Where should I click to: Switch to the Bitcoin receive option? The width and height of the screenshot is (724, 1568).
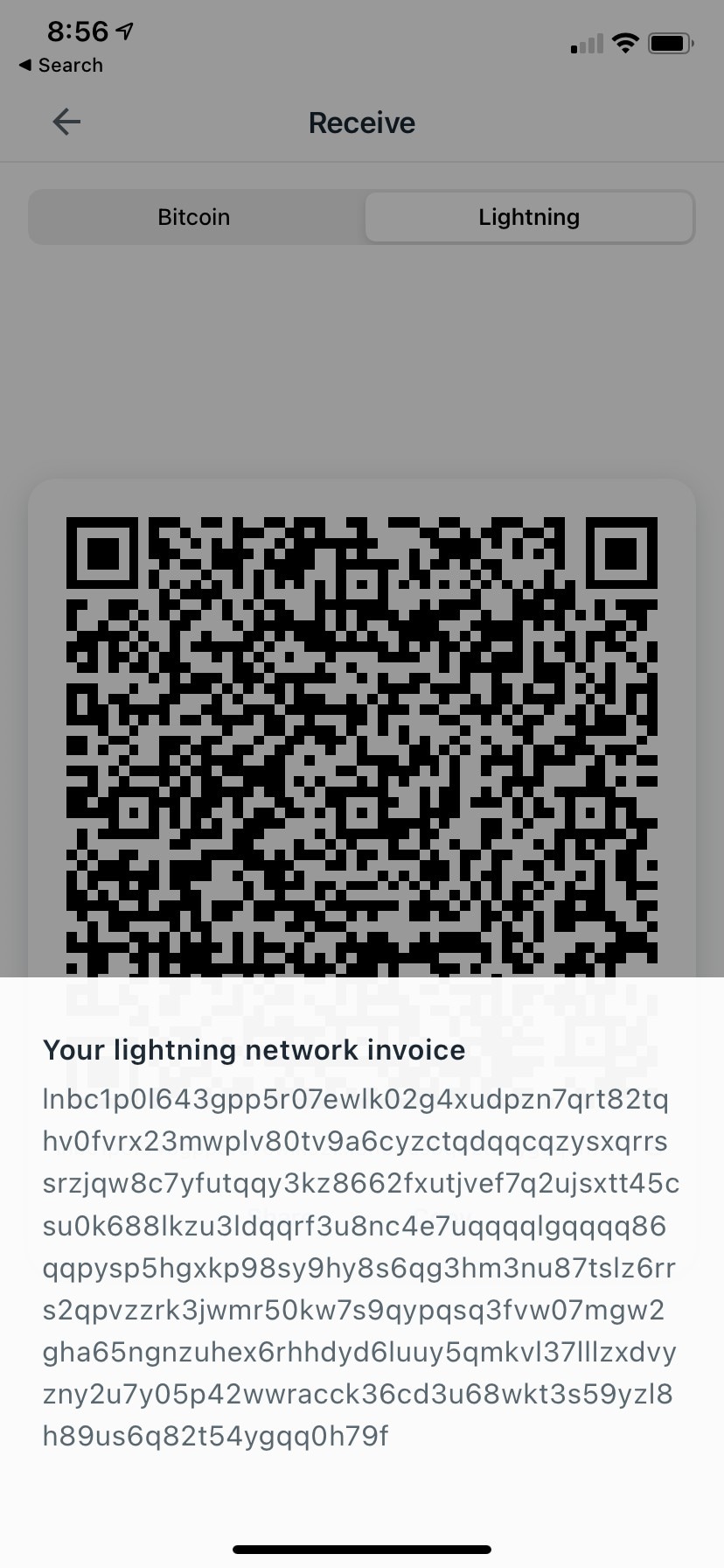pos(193,217)
